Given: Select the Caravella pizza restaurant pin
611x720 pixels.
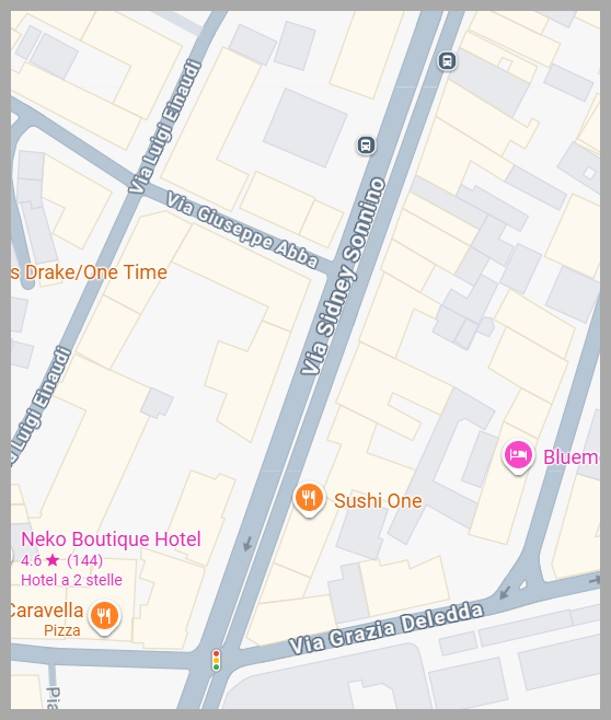Looking at the screenshot, I should 103,616.
